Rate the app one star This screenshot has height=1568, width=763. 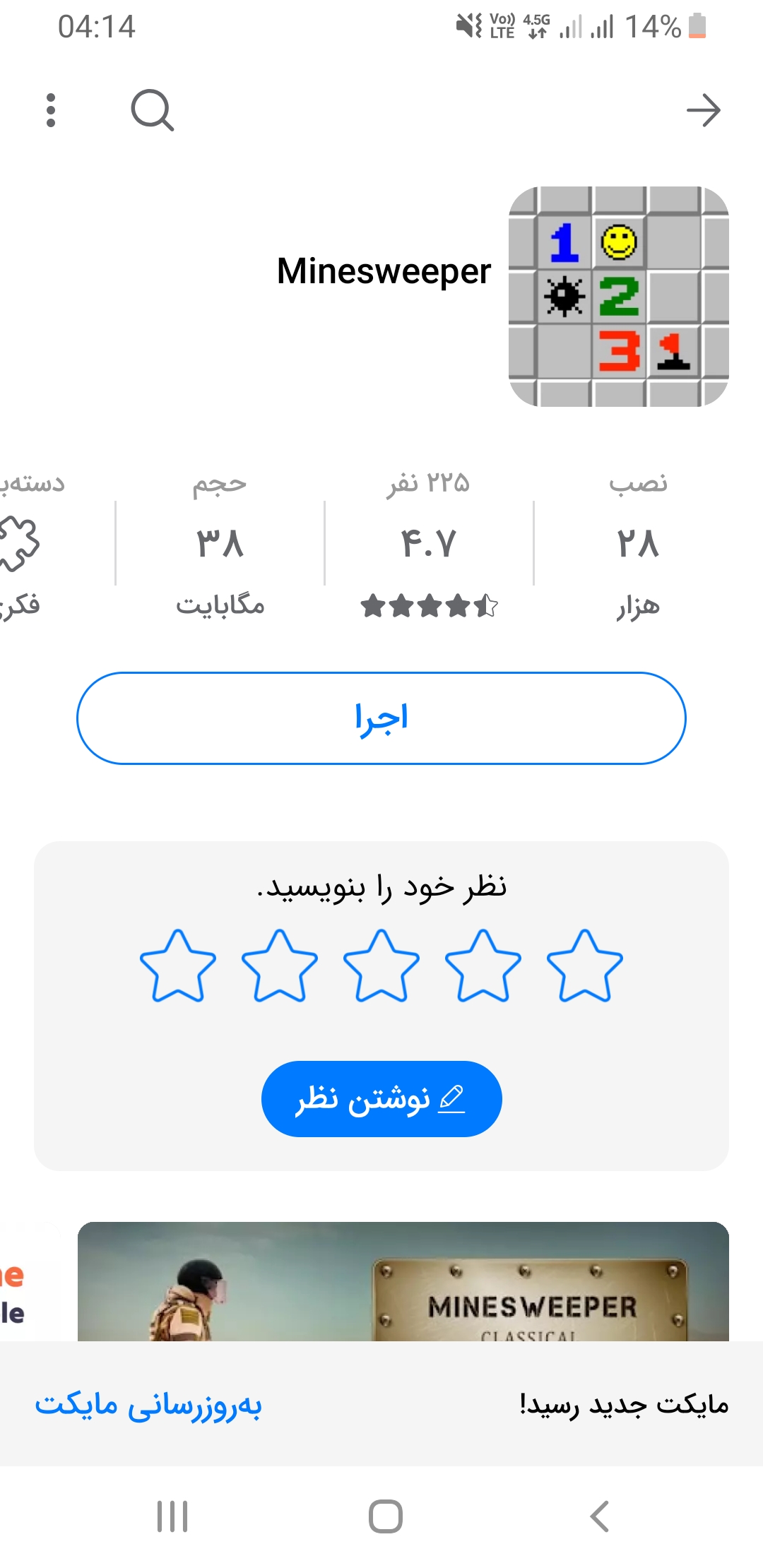pyautogui.click(x=585, y=966)
